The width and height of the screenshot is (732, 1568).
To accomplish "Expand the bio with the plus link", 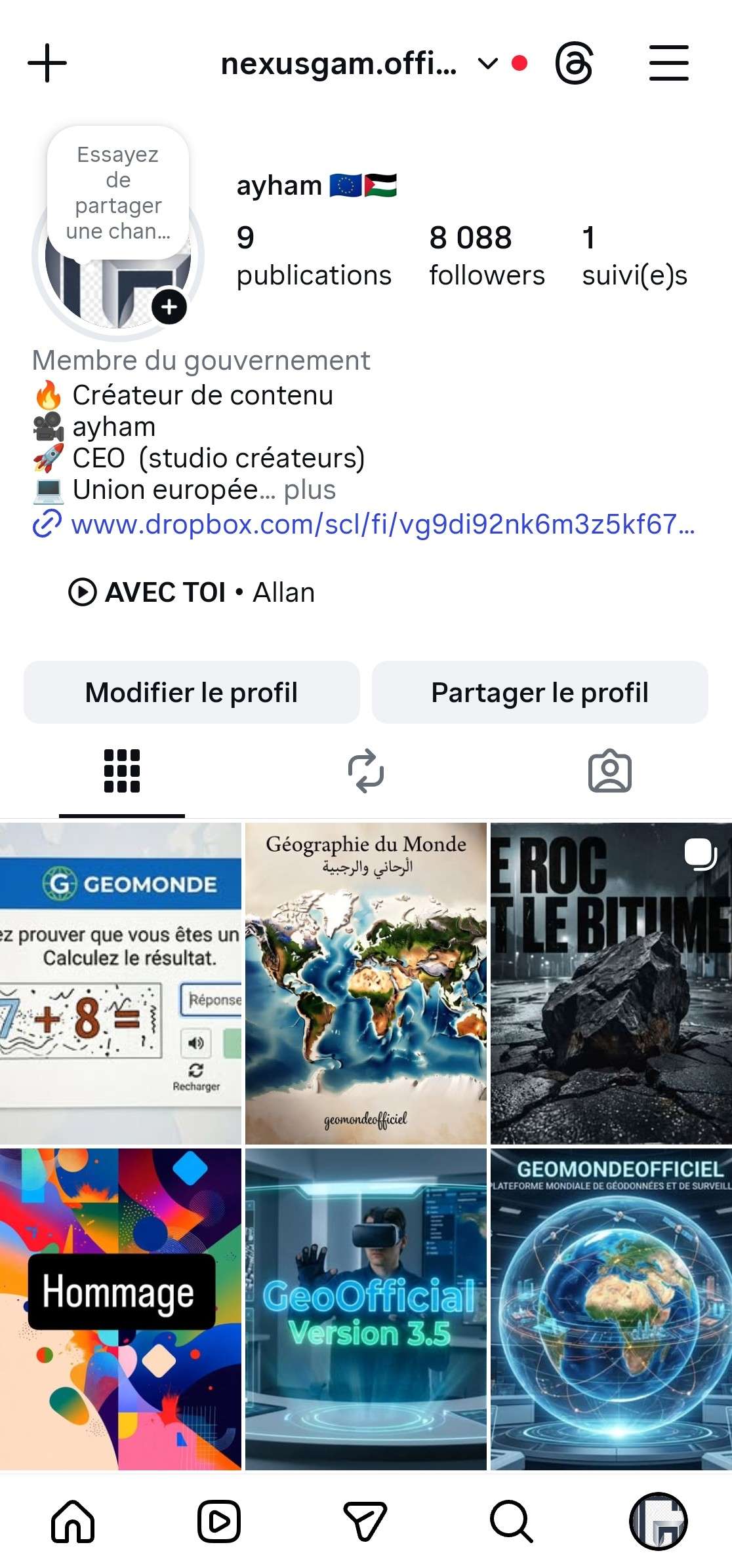I will pyautogui.click(x=310, y=489).
